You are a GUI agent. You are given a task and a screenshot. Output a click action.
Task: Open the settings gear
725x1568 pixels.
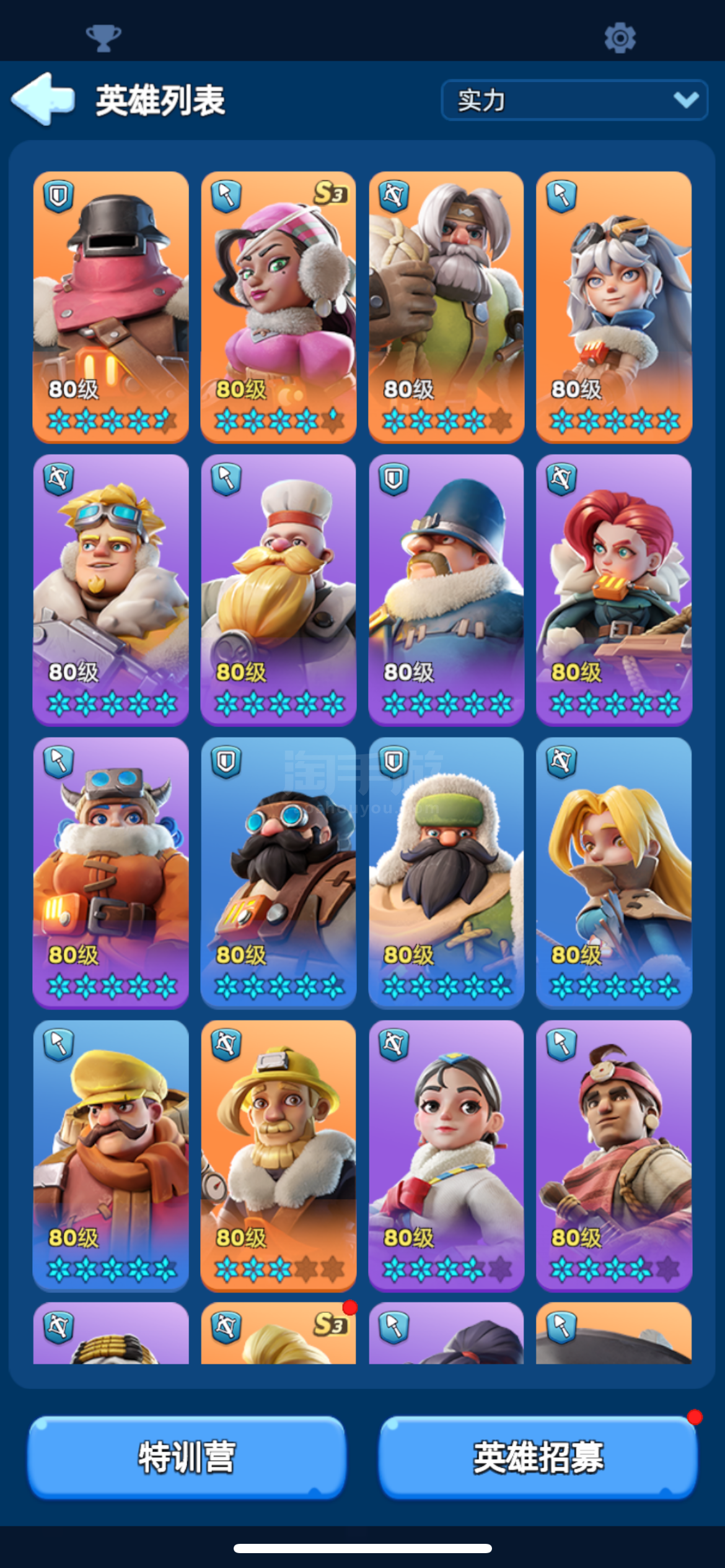(620, 38)
